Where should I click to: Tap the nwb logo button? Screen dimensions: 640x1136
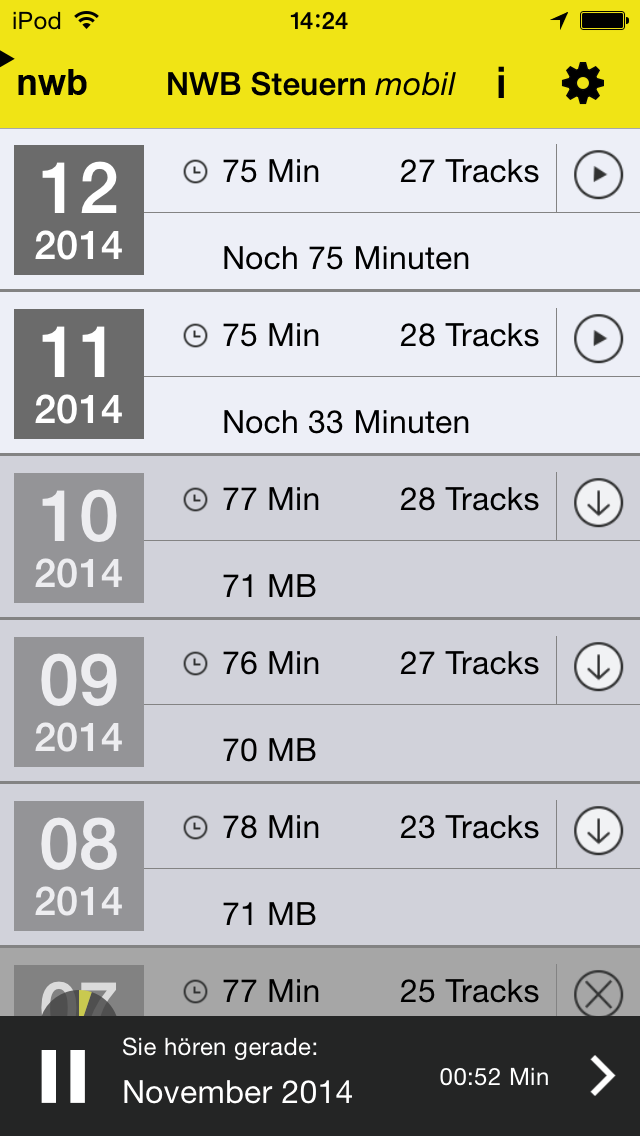51,84
